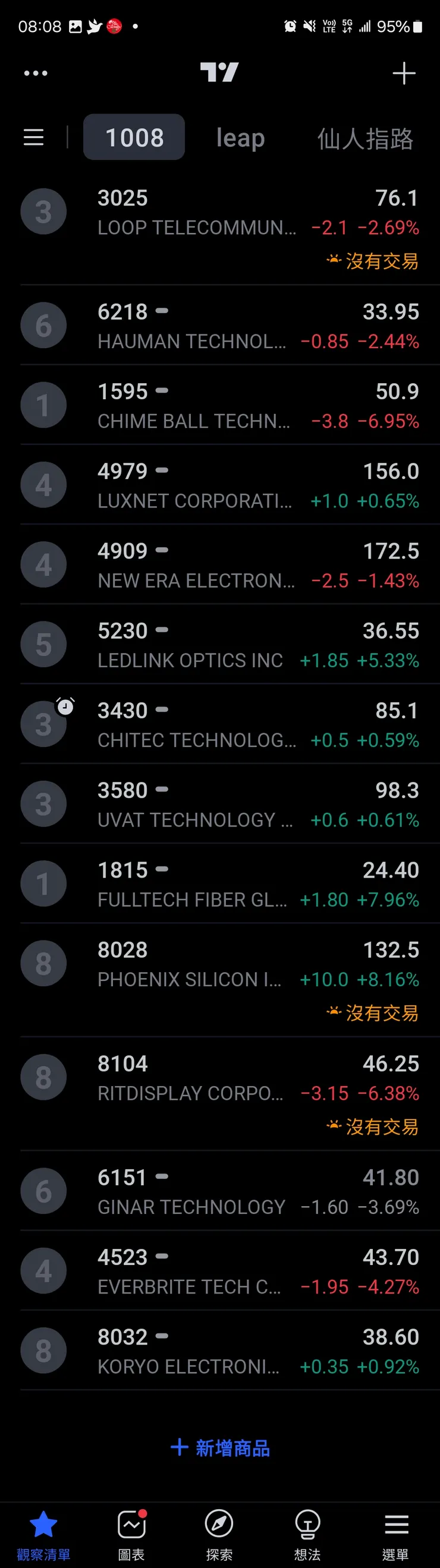Go to the 圖表 chart tab
Viewport: 440px width, 1568px height.
131,1534
